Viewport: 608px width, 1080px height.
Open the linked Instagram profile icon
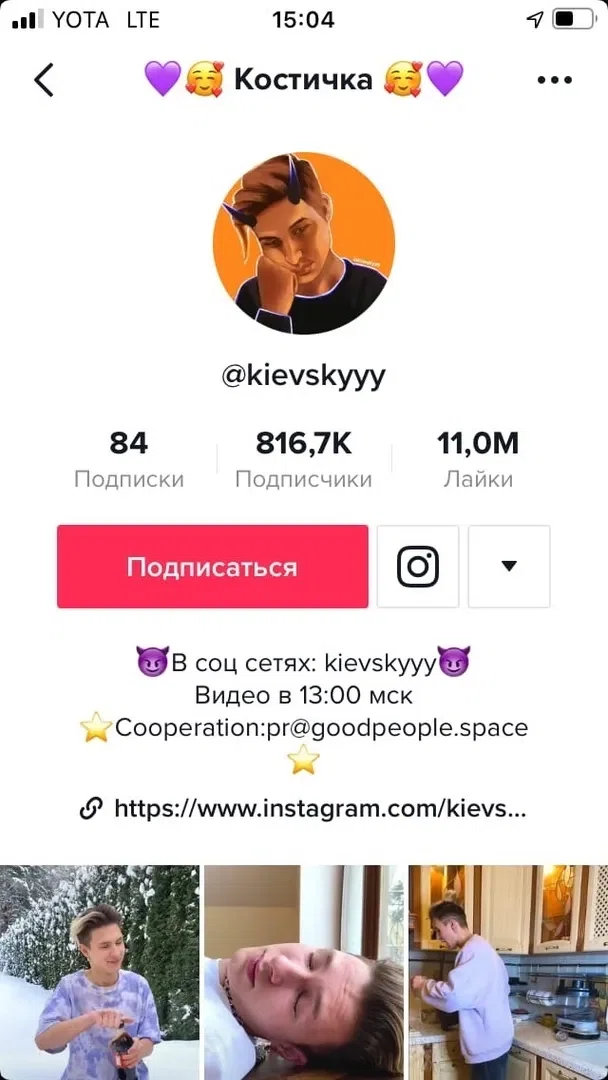(418, 567)
